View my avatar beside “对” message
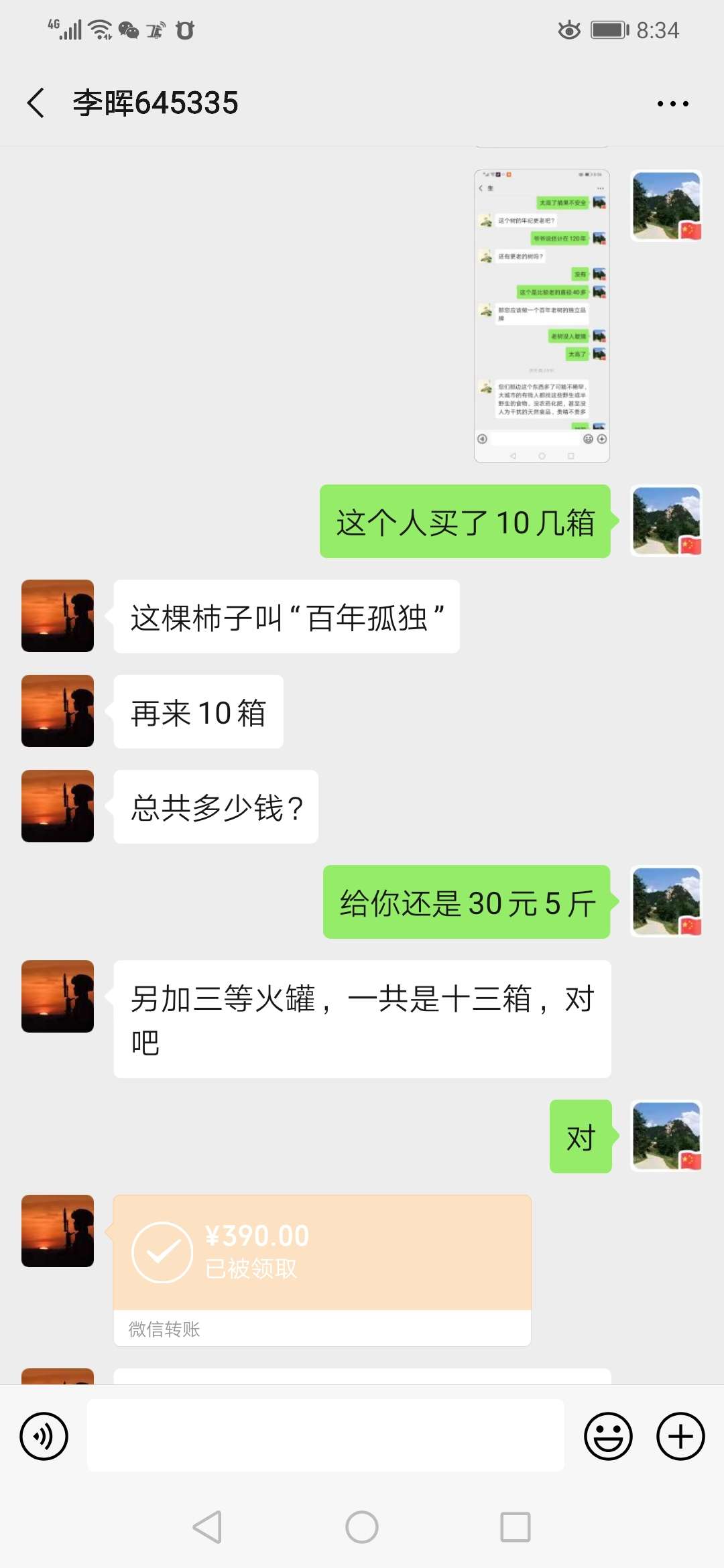 [x=666, y=1136]
